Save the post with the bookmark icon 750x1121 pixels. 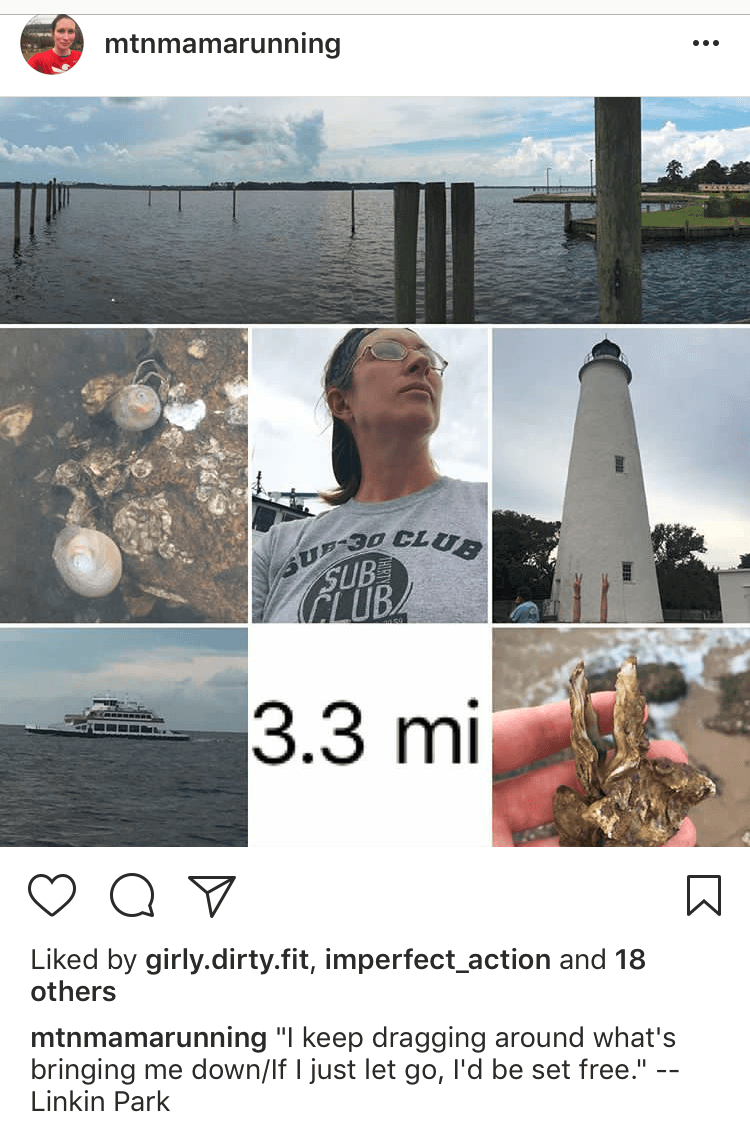click(x=704, y=895)
